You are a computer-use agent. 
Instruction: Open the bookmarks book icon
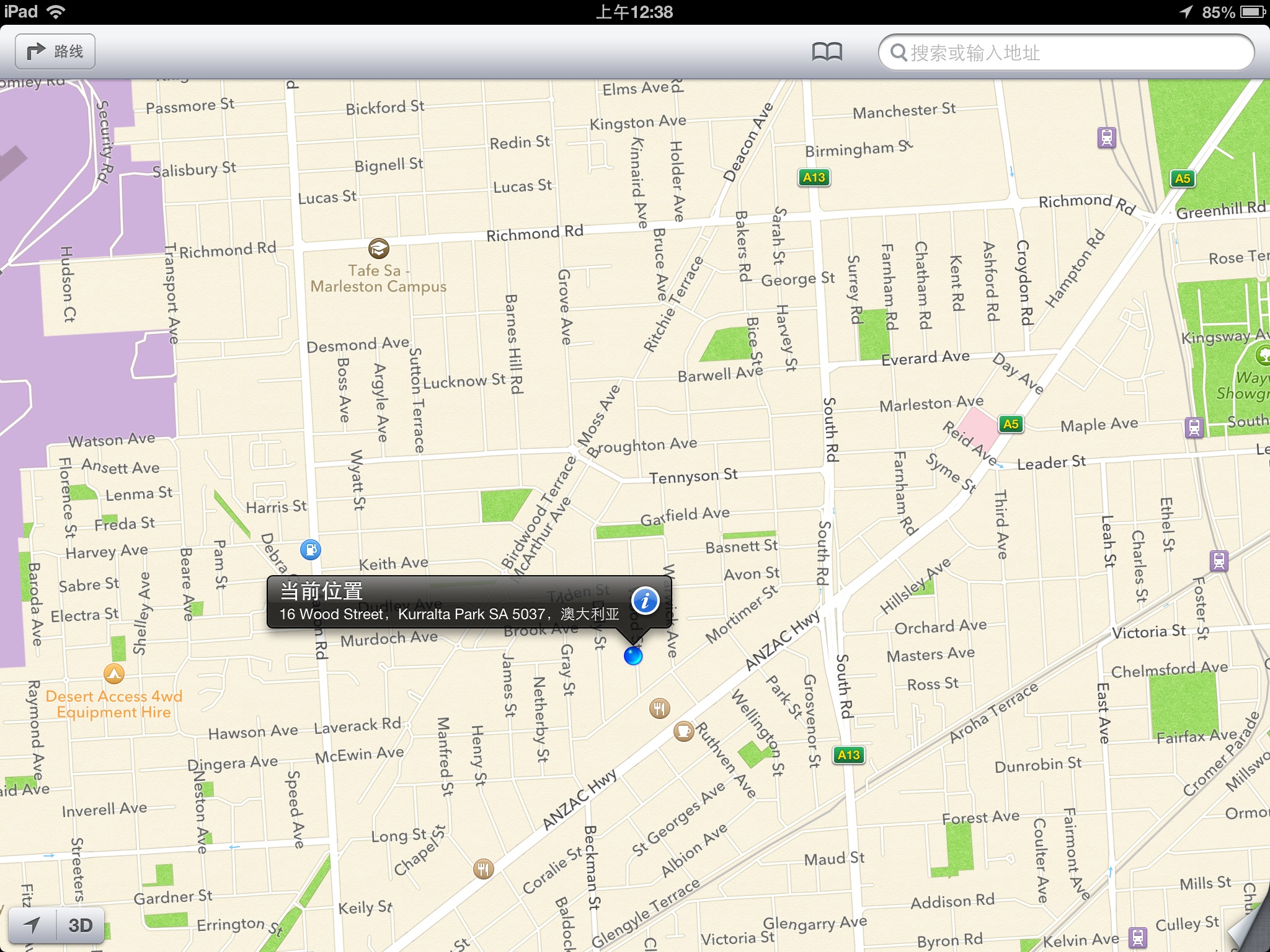tap(827, 52)
